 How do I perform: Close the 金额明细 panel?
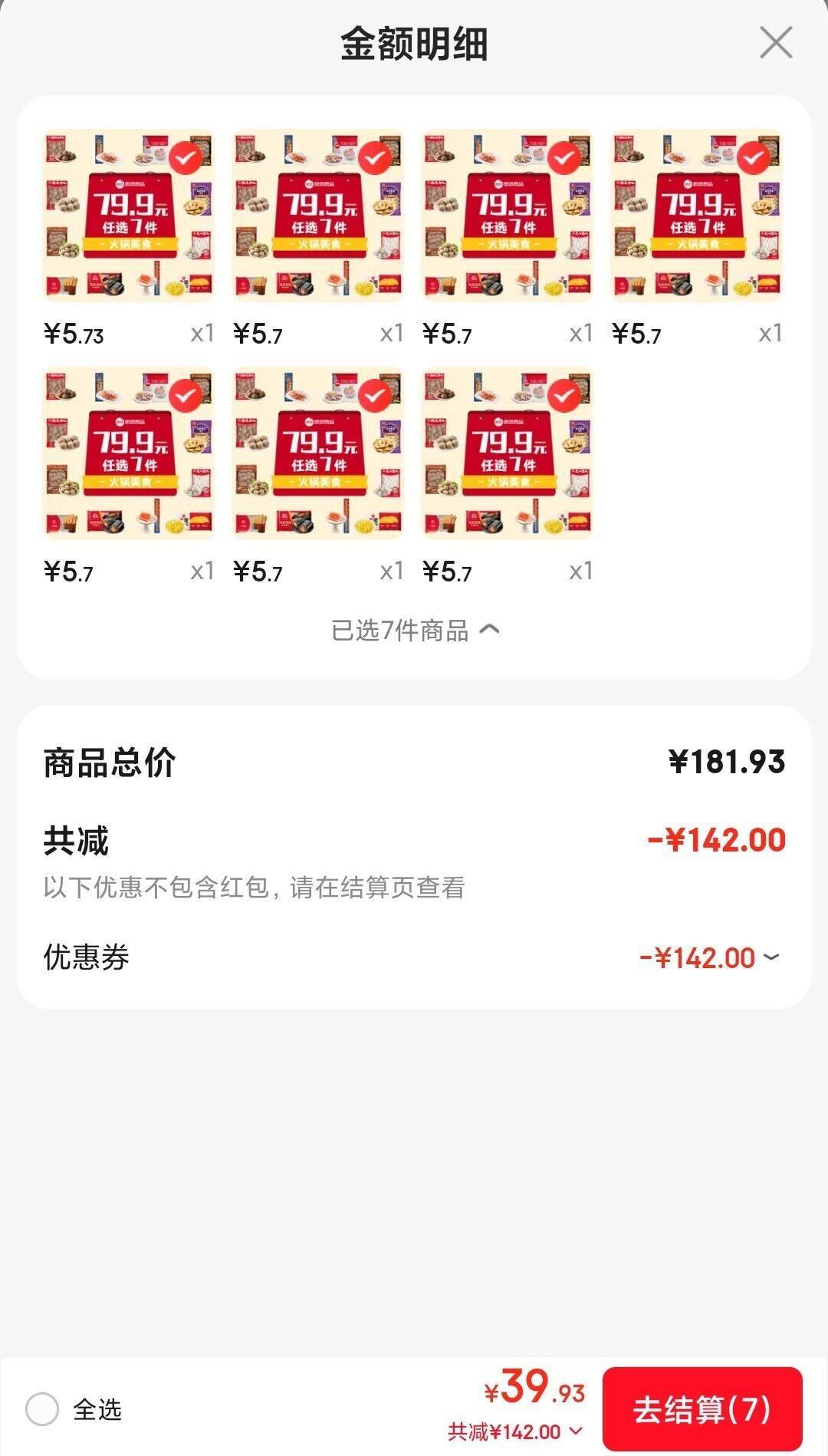(x=775, y=43)
